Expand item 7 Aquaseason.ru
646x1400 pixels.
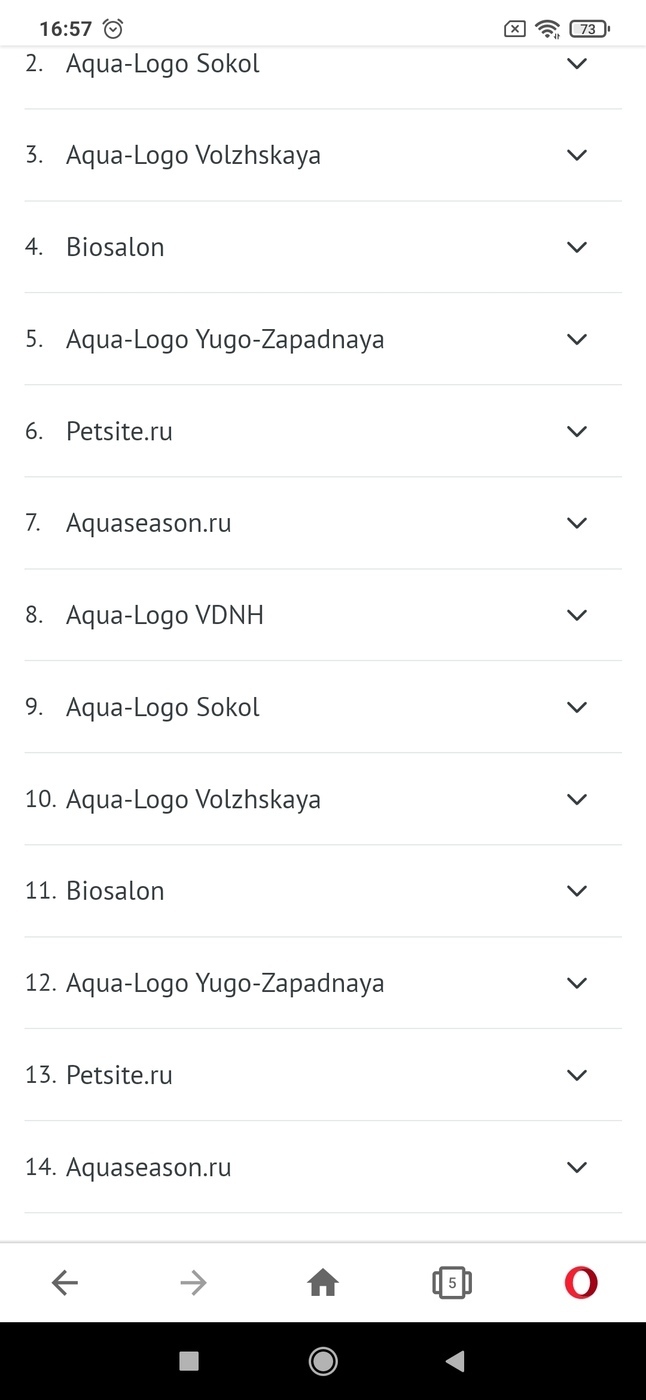tap(576, 523)
